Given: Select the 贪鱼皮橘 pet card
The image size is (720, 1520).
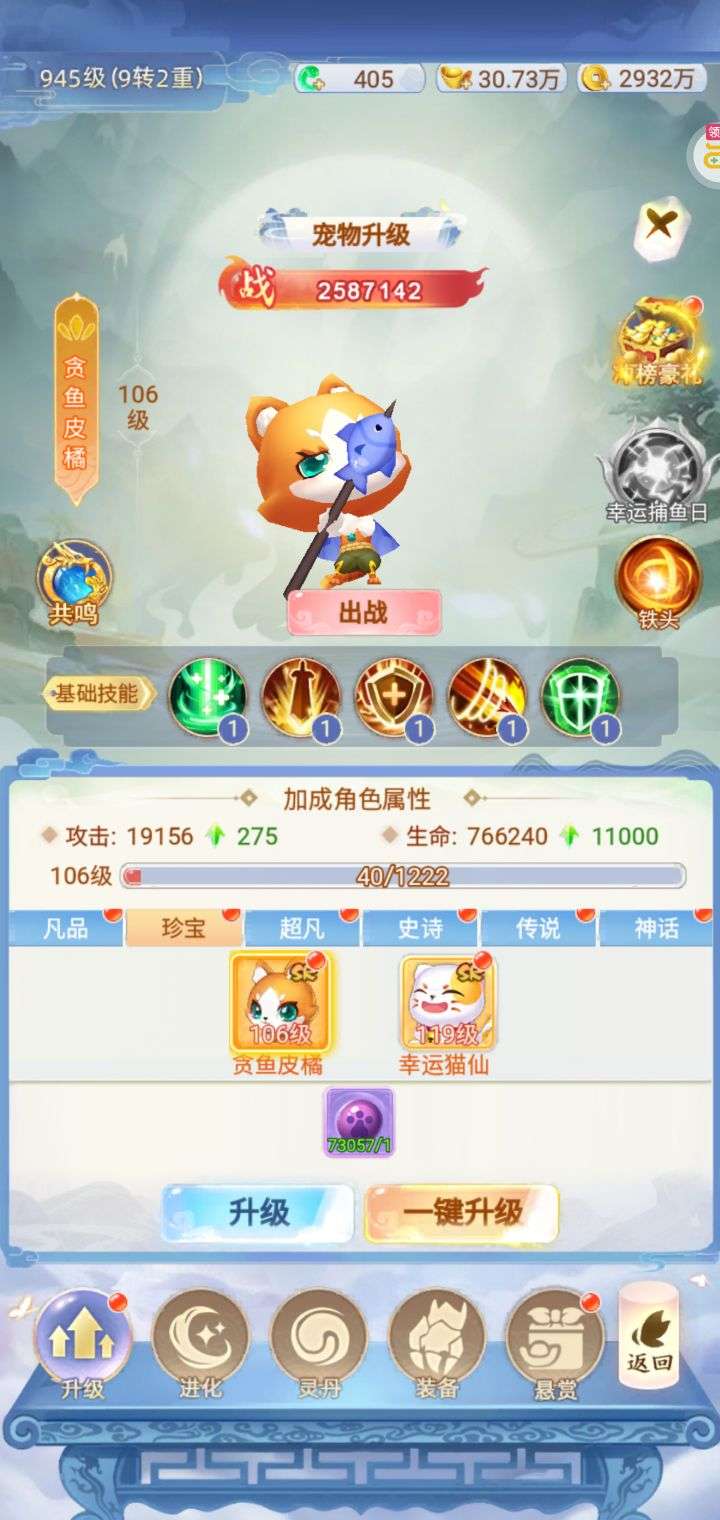Looking at the screenshot, I should coord(282,1002).
